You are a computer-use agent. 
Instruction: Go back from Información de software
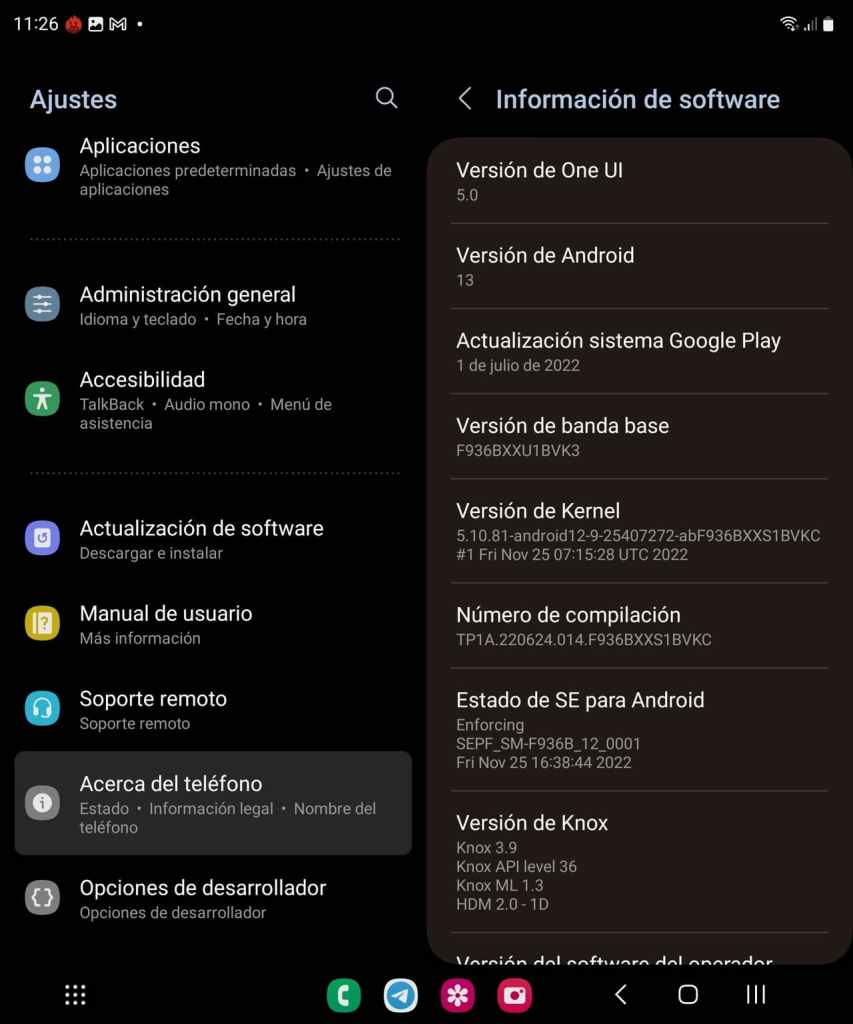465,99
